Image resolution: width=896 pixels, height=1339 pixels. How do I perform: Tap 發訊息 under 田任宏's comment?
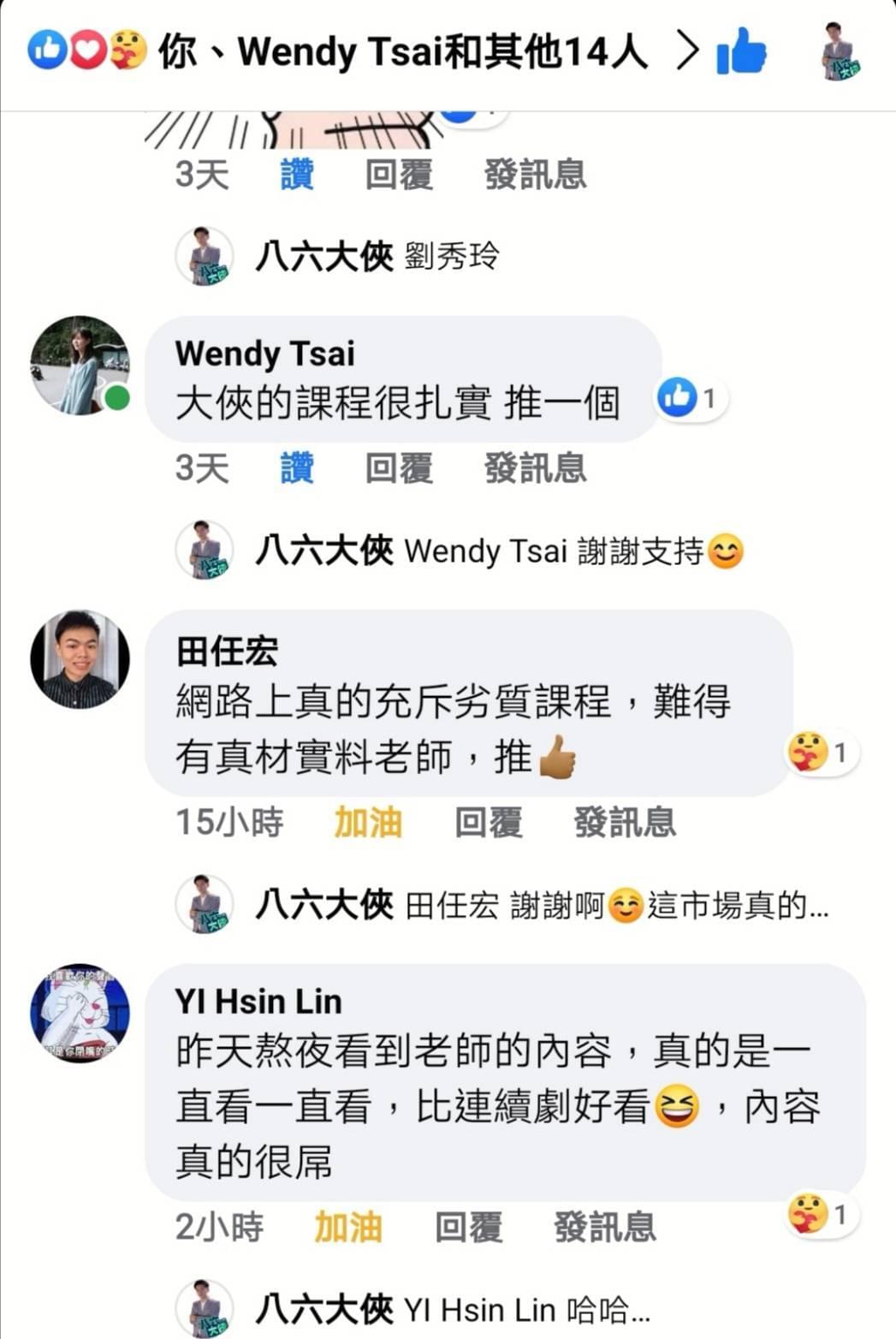624,822
